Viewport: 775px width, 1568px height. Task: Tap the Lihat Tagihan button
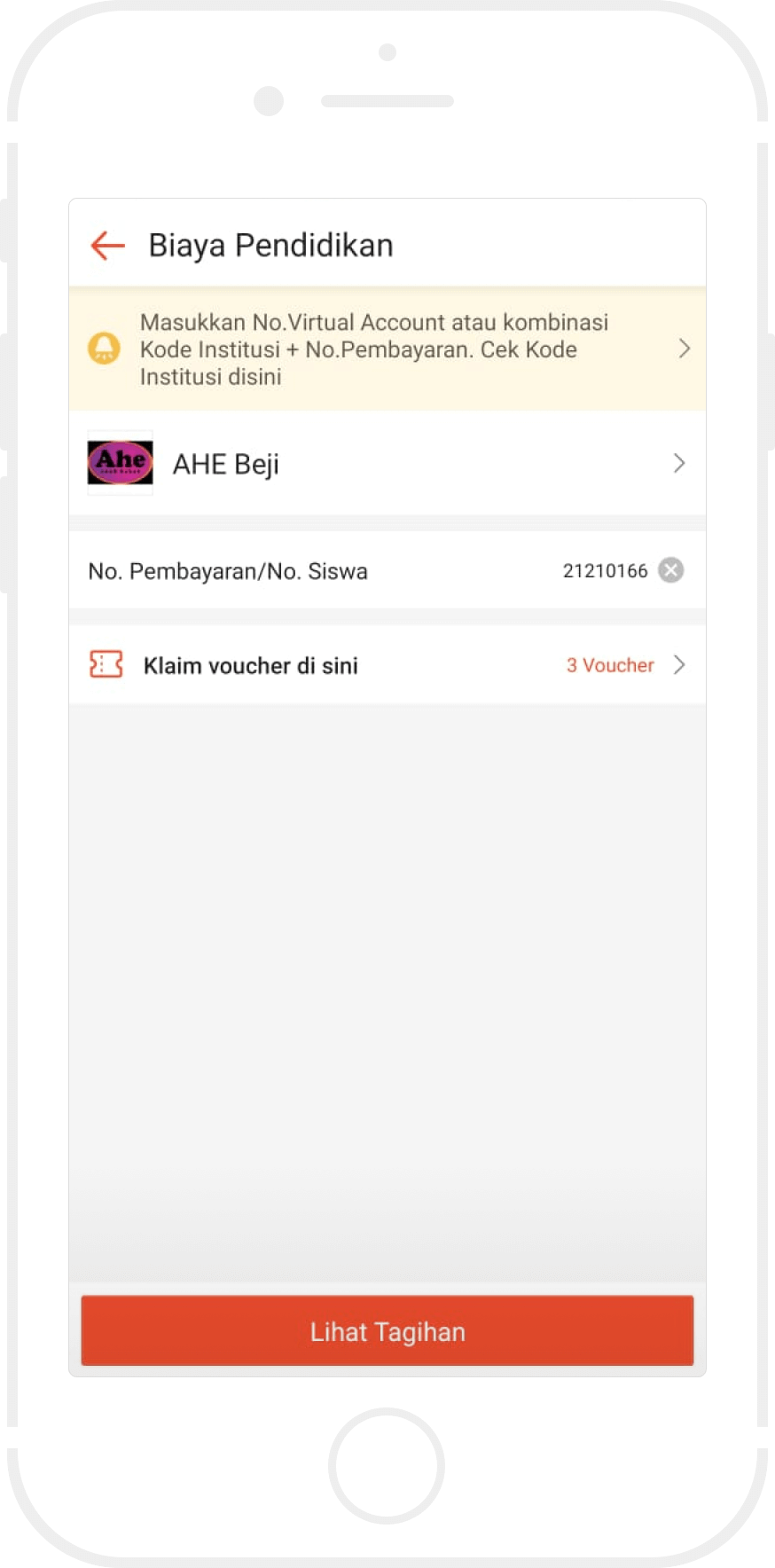click(x=387, y=1330)
